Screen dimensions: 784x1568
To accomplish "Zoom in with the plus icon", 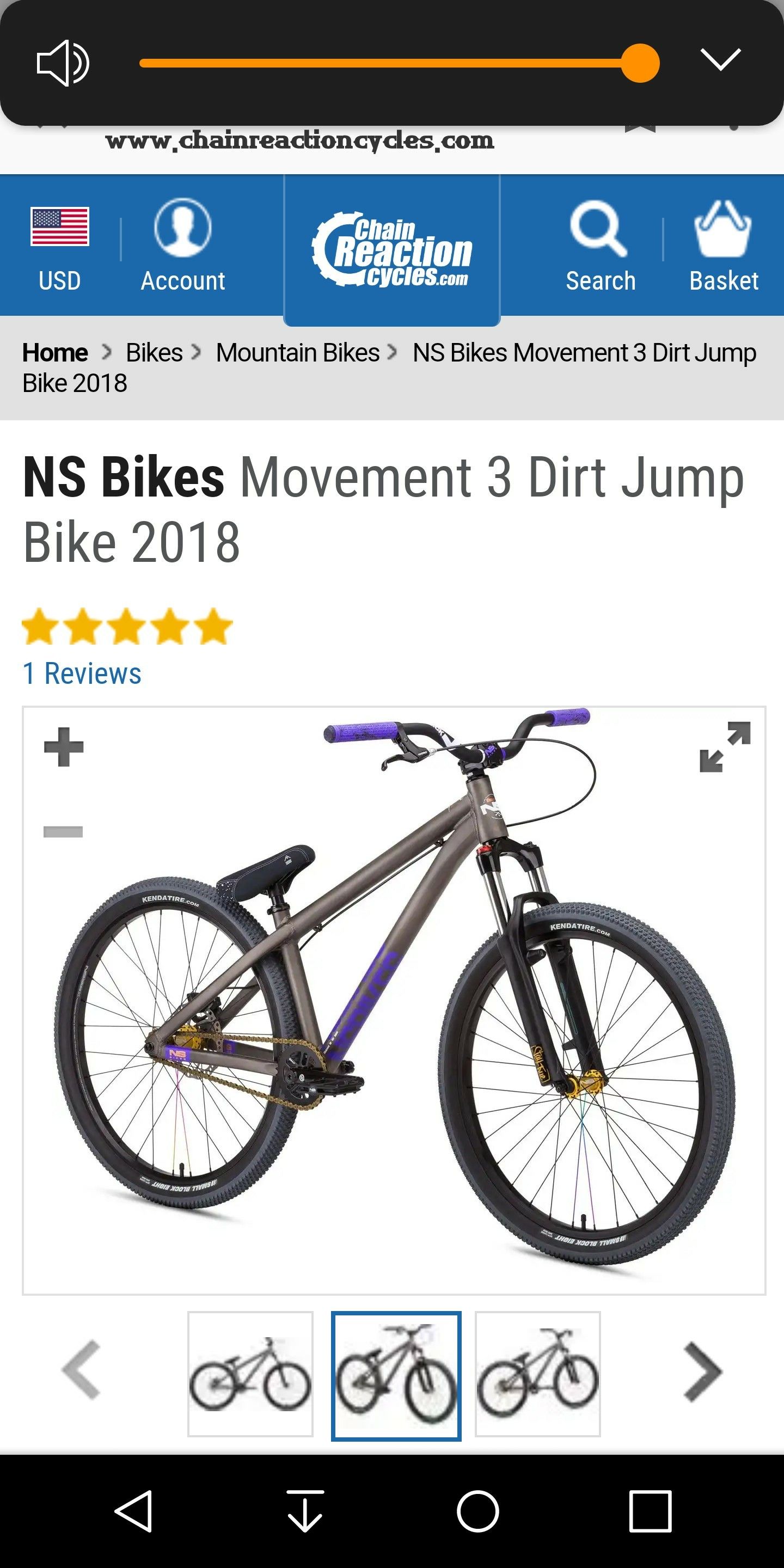I will (x=63, y=747).
